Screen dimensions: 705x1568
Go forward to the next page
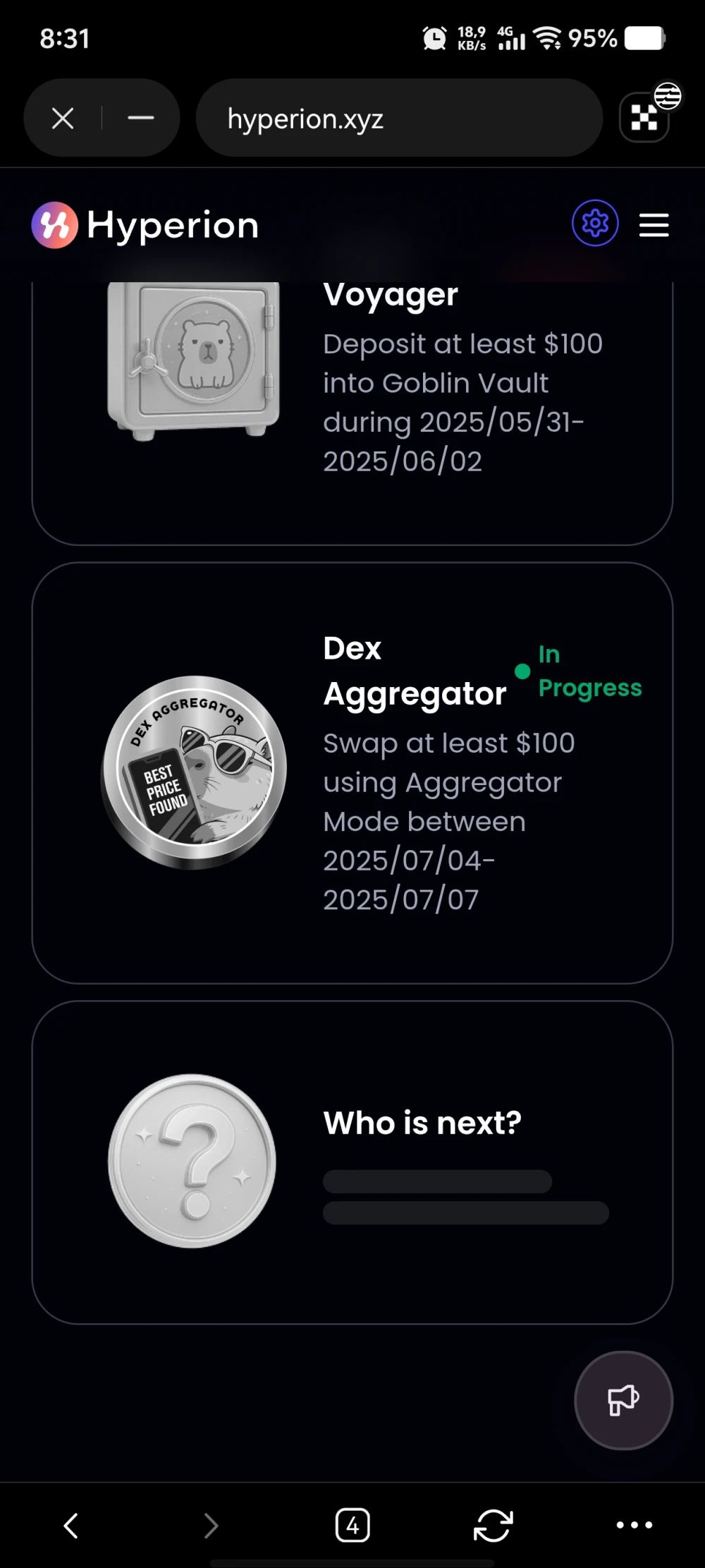211,1525
